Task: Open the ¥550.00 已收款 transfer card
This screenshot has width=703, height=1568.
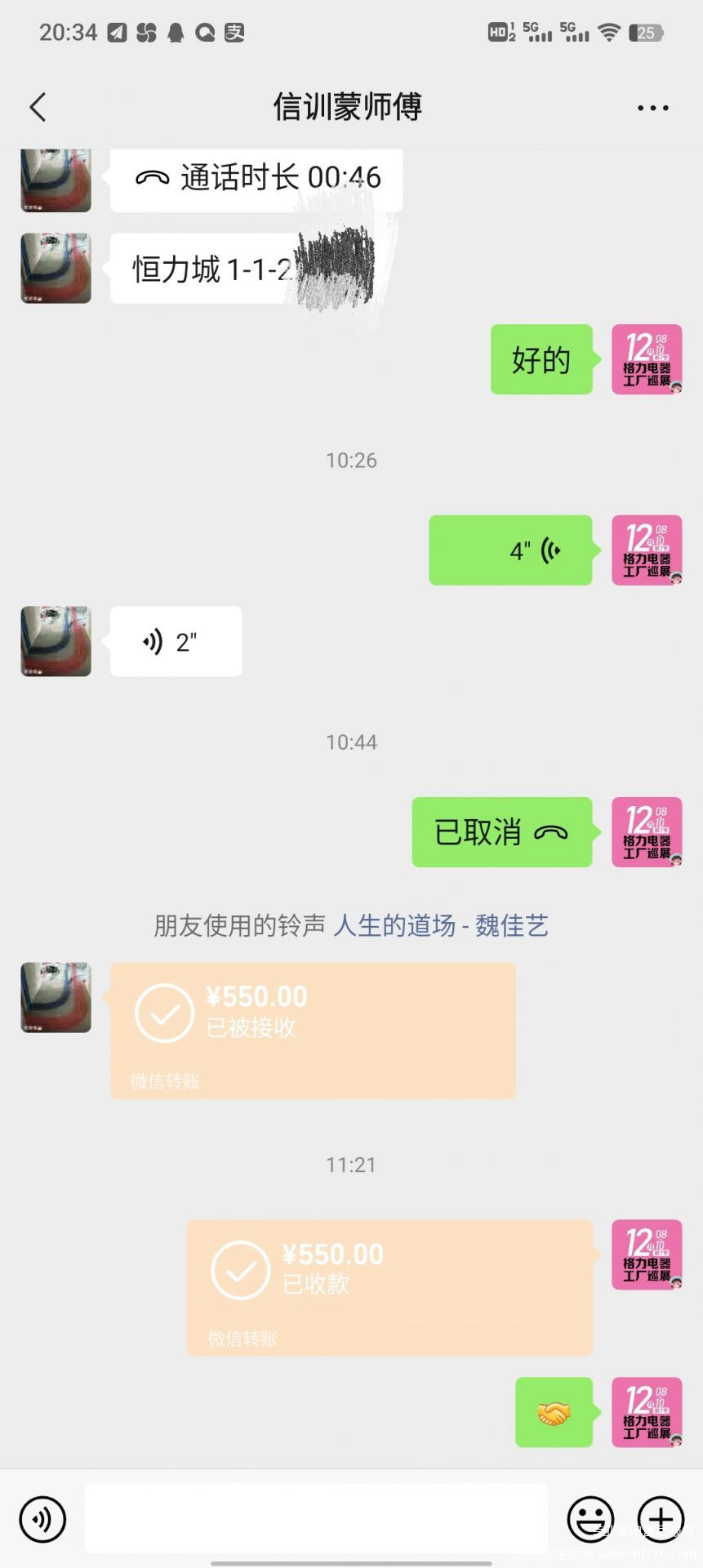Action: (x=389, y=1288)
